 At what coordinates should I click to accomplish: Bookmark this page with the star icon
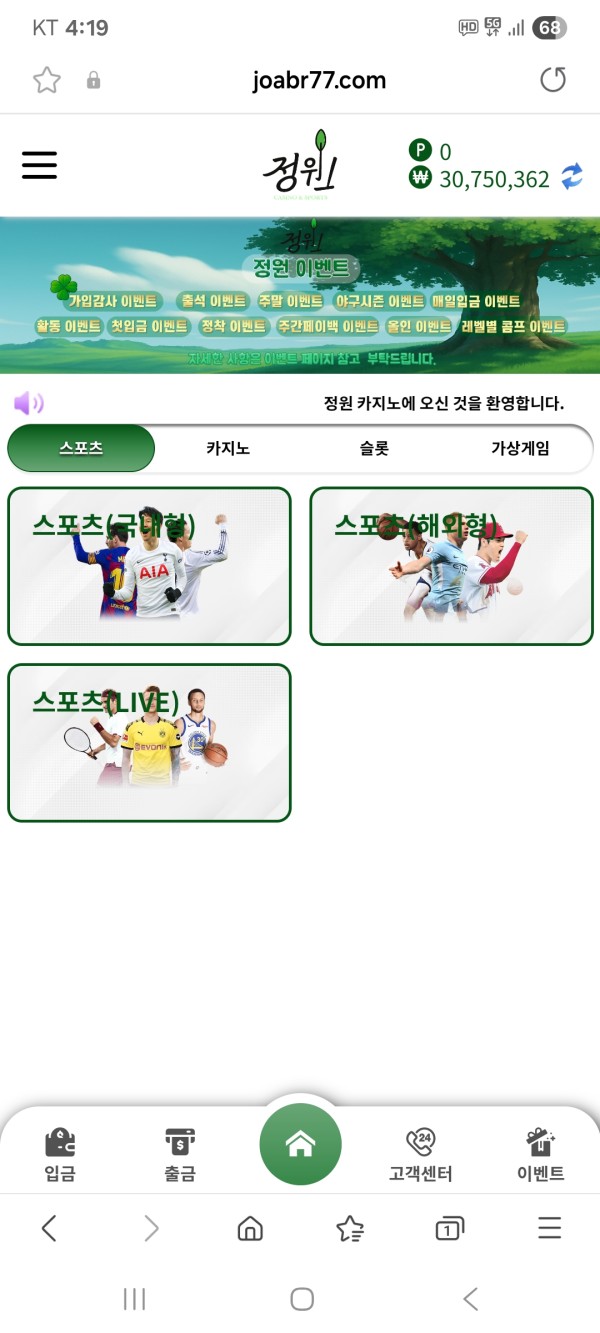[x=47, y=80]
